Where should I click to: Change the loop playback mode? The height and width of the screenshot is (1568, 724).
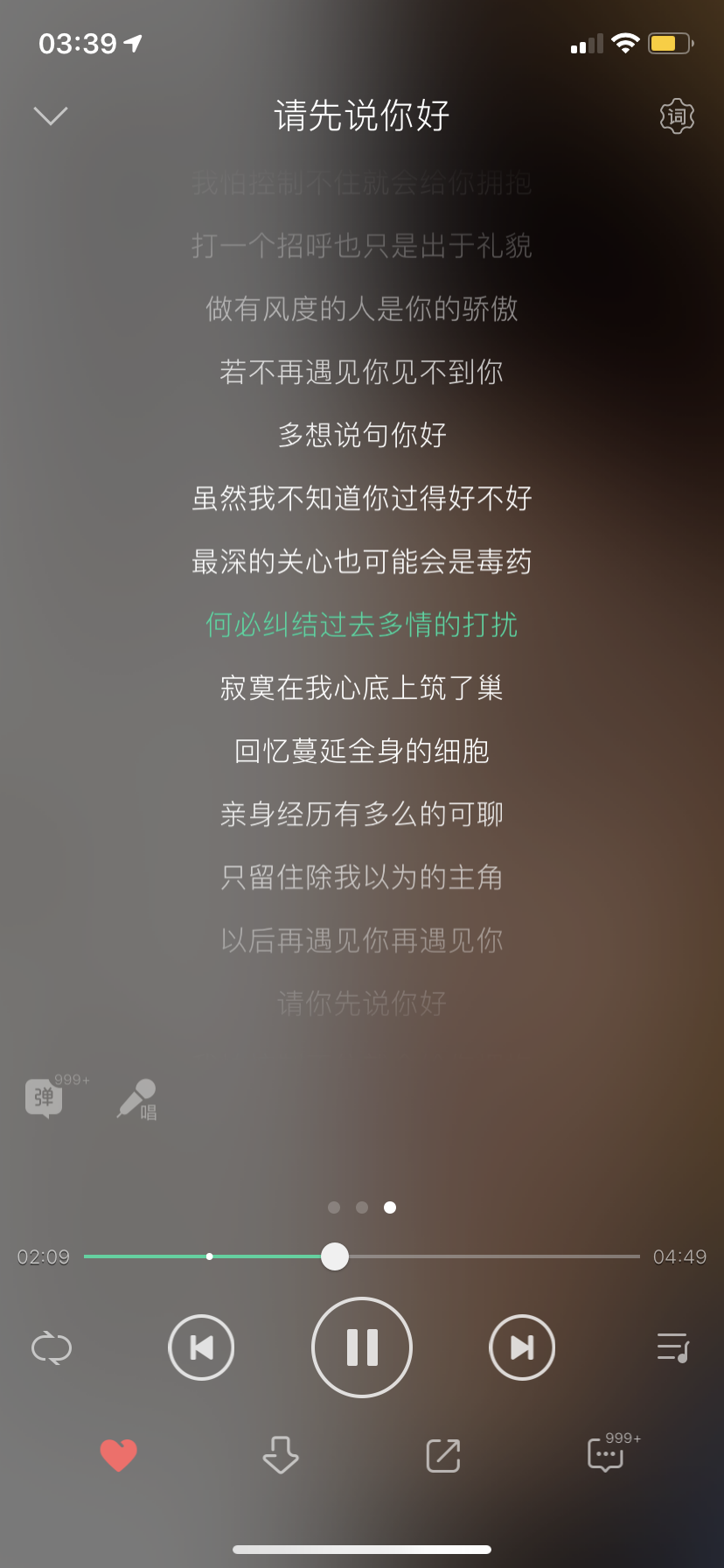52,1347
